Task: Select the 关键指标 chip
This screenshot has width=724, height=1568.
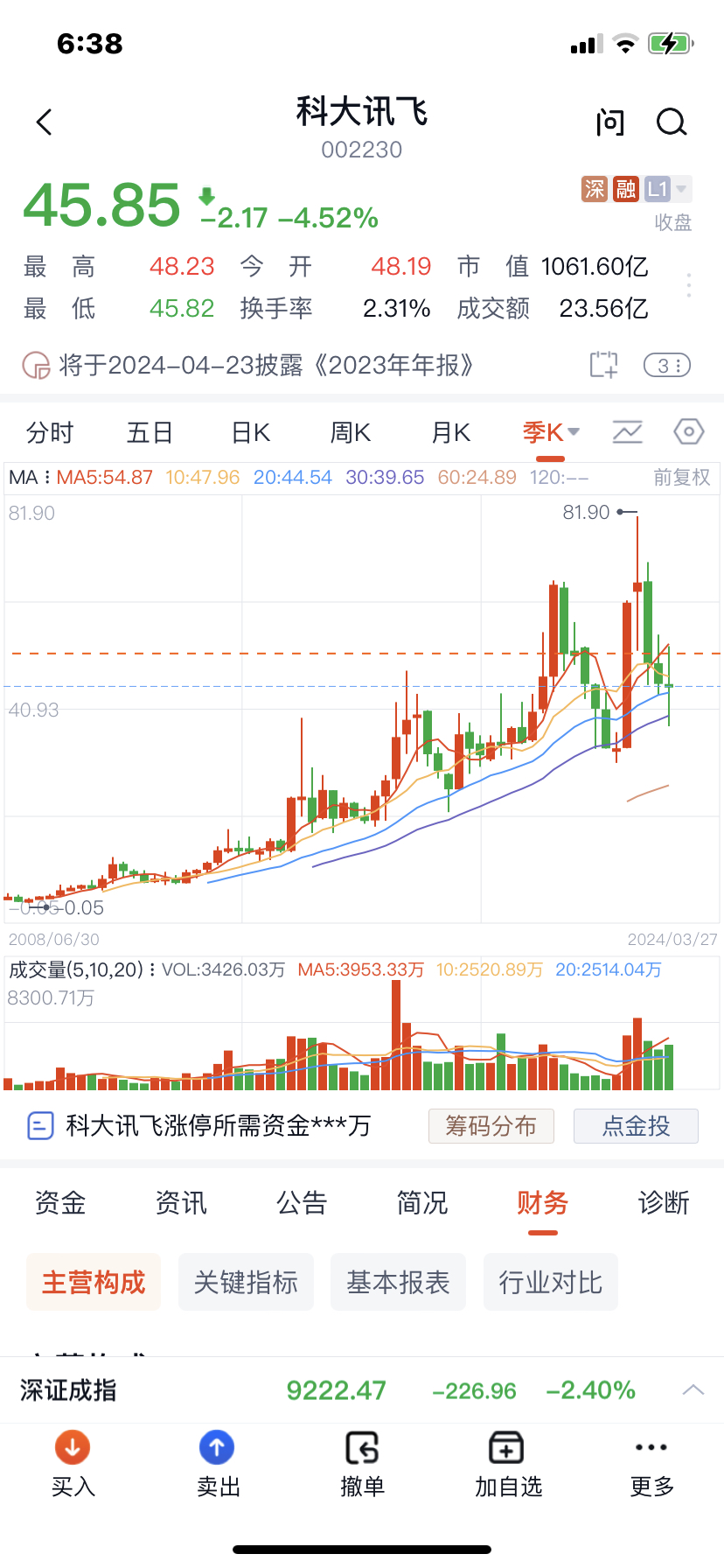Action: [246, 1282]
